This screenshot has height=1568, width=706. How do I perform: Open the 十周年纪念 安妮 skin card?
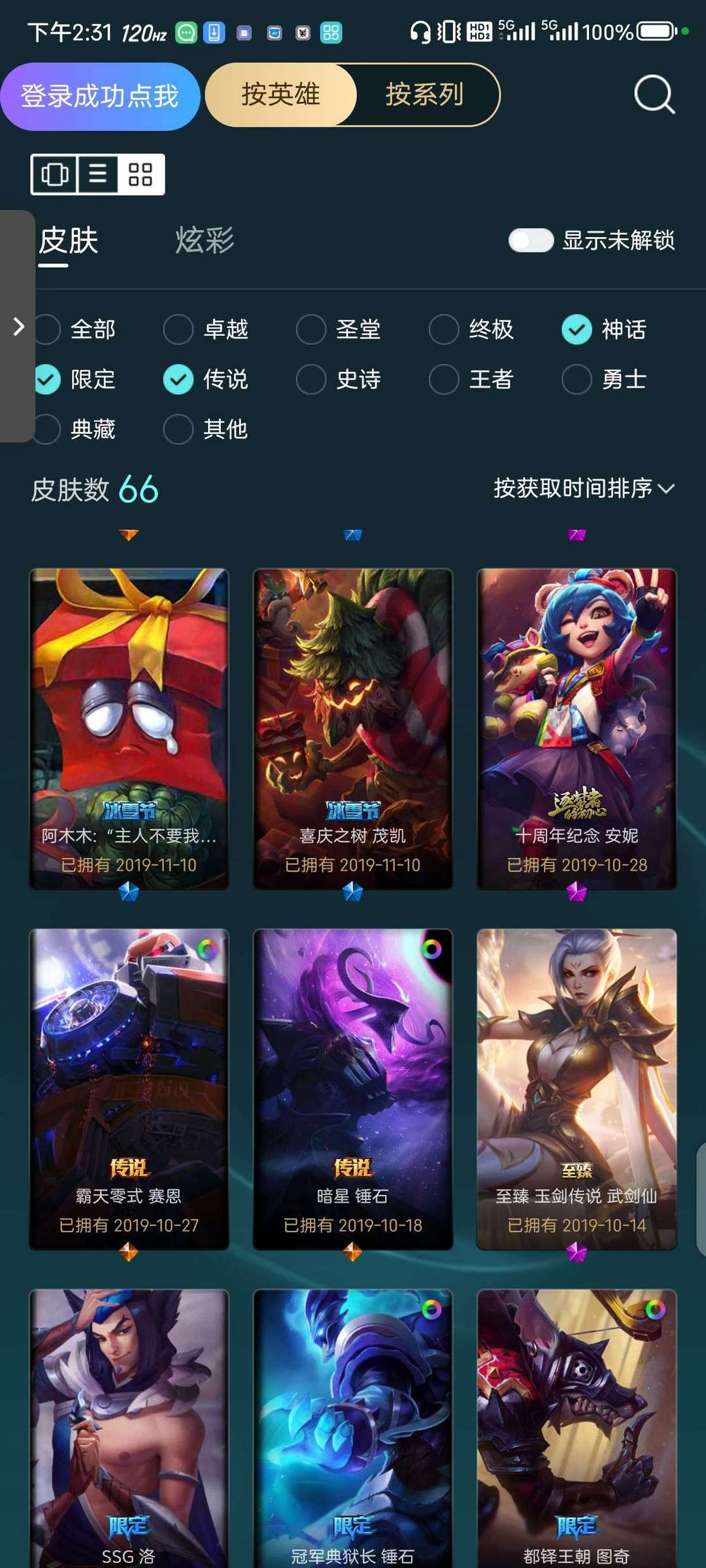coord(577,728)
